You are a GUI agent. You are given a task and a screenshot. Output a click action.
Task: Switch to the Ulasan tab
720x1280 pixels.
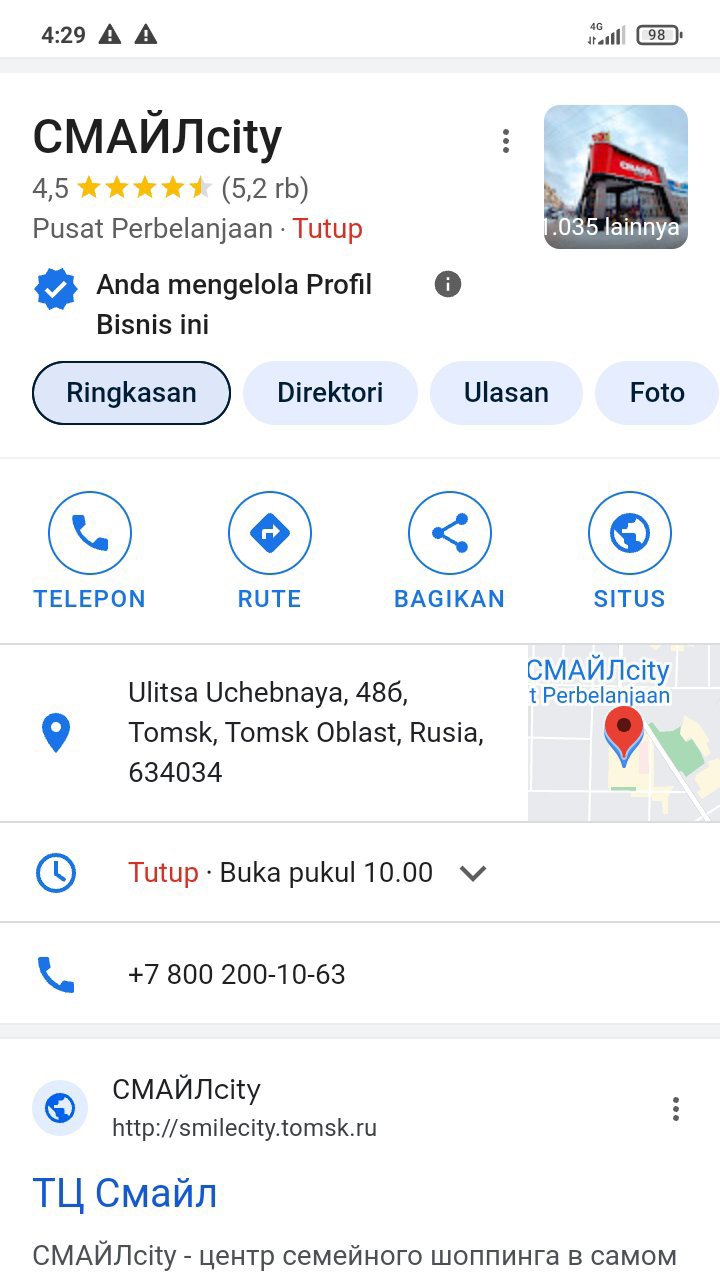point(506,393)
